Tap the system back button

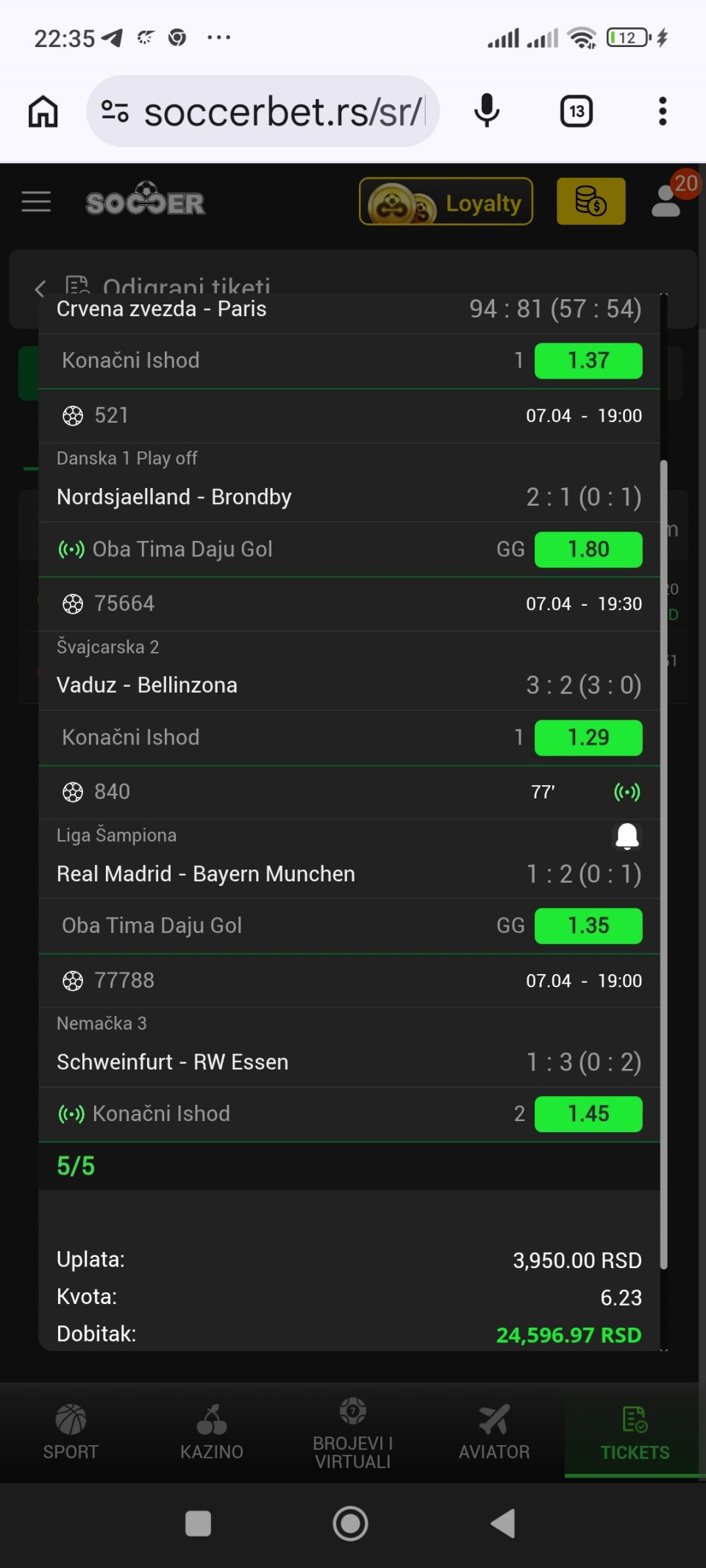[503, 1523]
